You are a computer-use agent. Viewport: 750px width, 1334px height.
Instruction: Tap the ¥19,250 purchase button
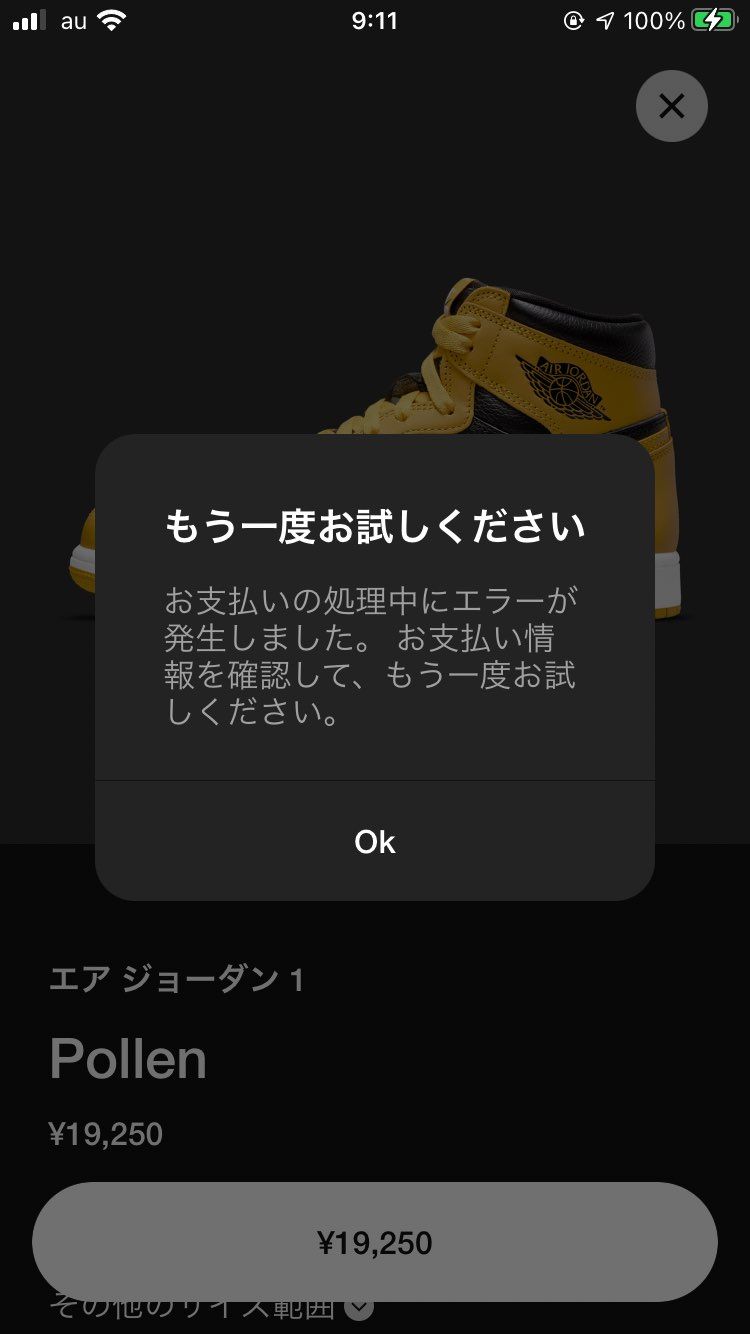click(x=375, y=1242)
